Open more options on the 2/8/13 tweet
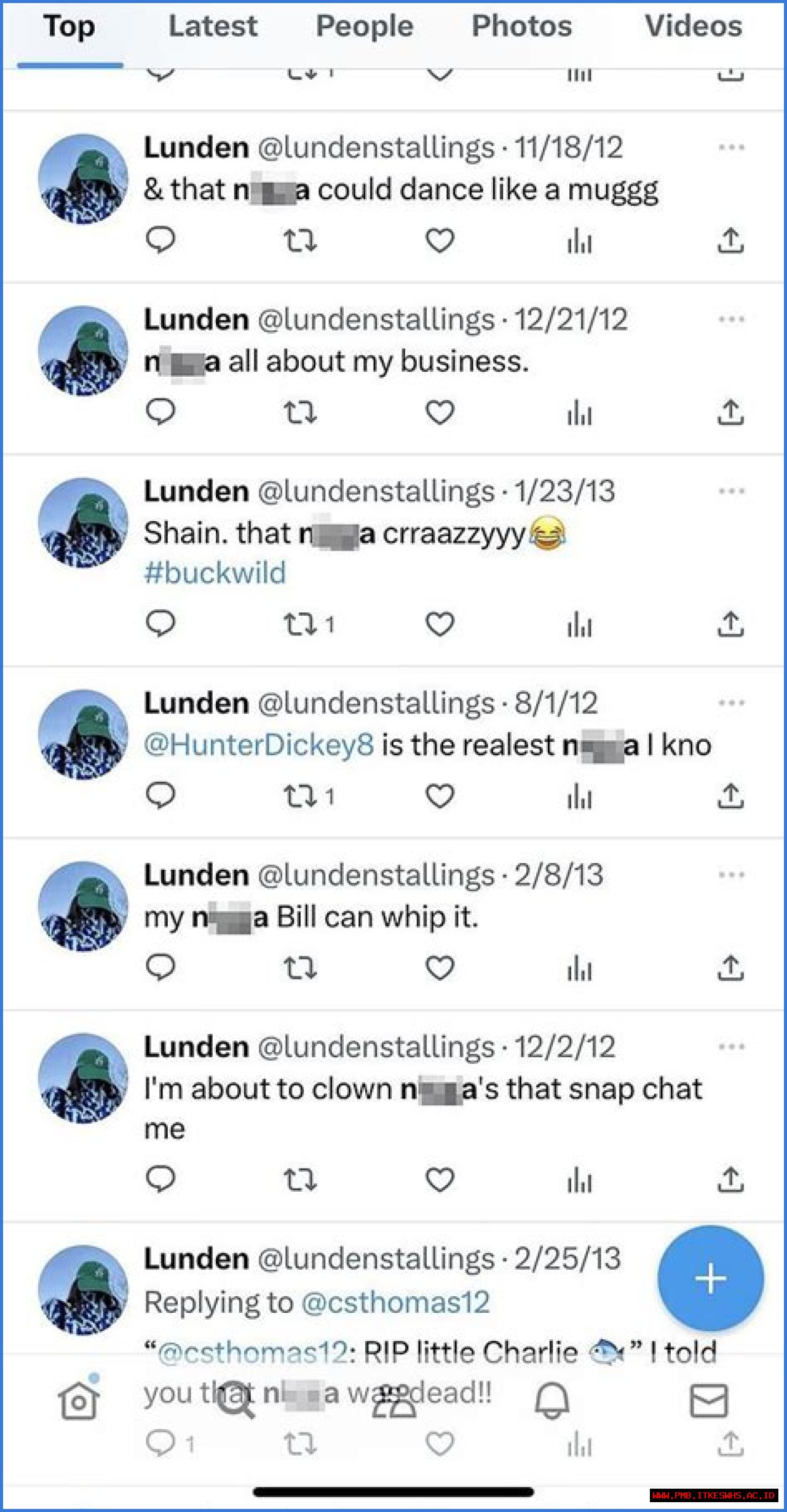Screen dimensions: 787x1512 coord(732,874)
